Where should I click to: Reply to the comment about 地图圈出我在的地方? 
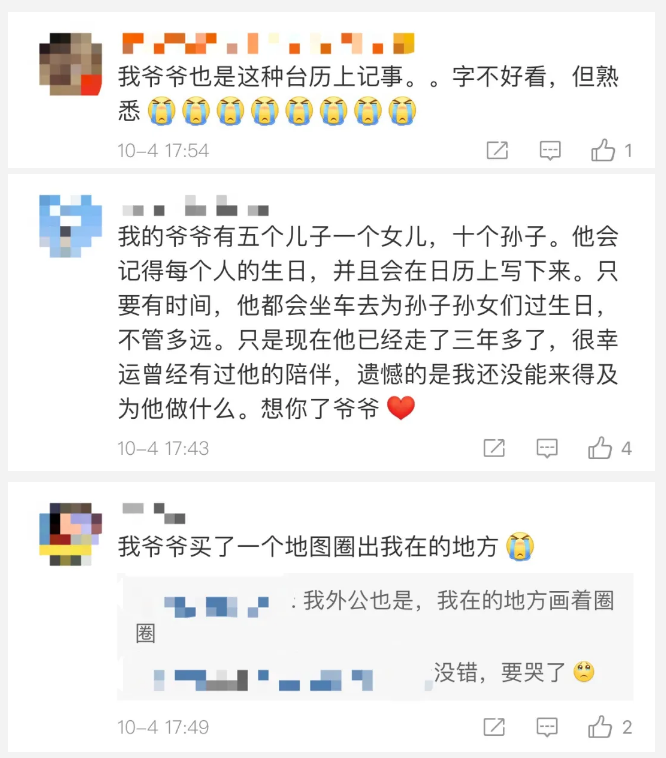(547, 727)
